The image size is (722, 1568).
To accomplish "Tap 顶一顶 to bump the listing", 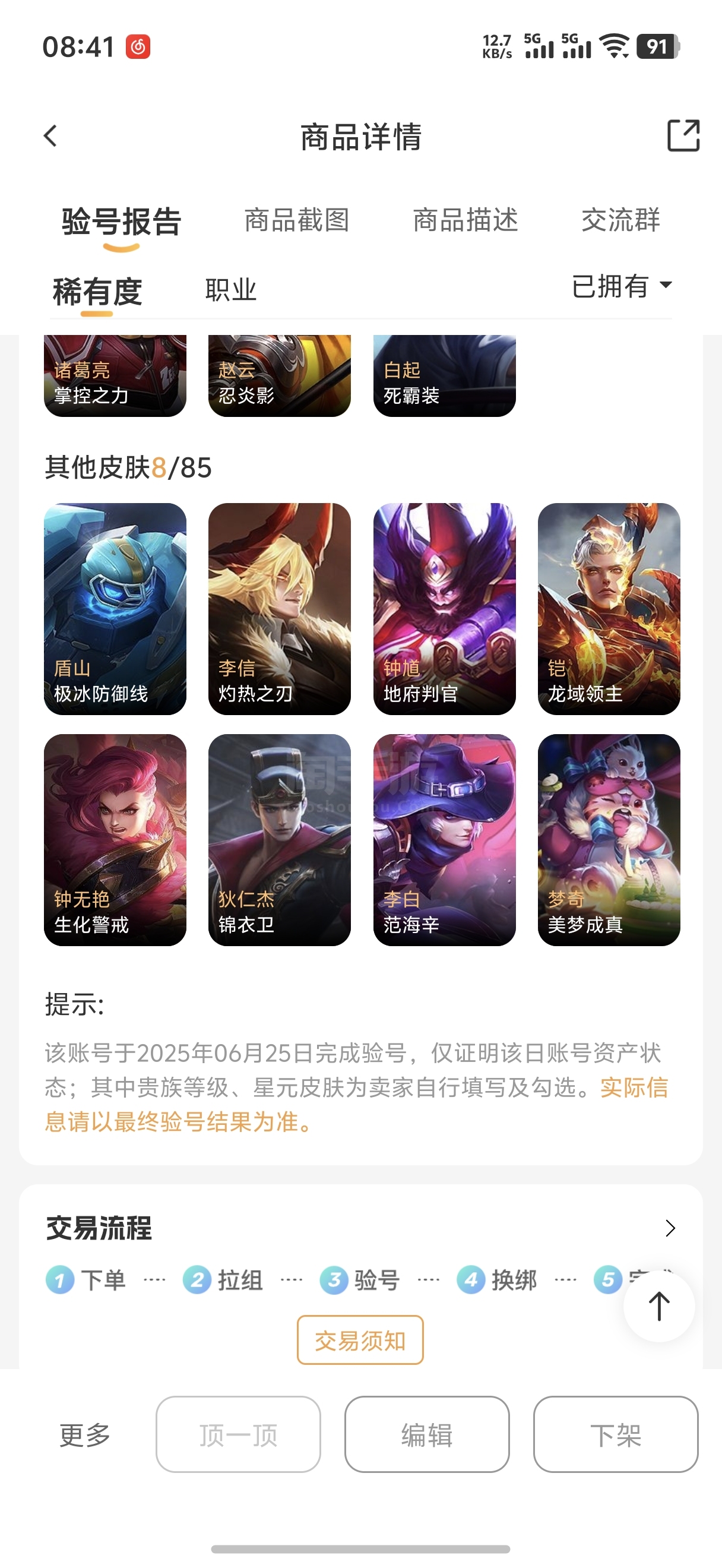I will (x=239, y=1434).
